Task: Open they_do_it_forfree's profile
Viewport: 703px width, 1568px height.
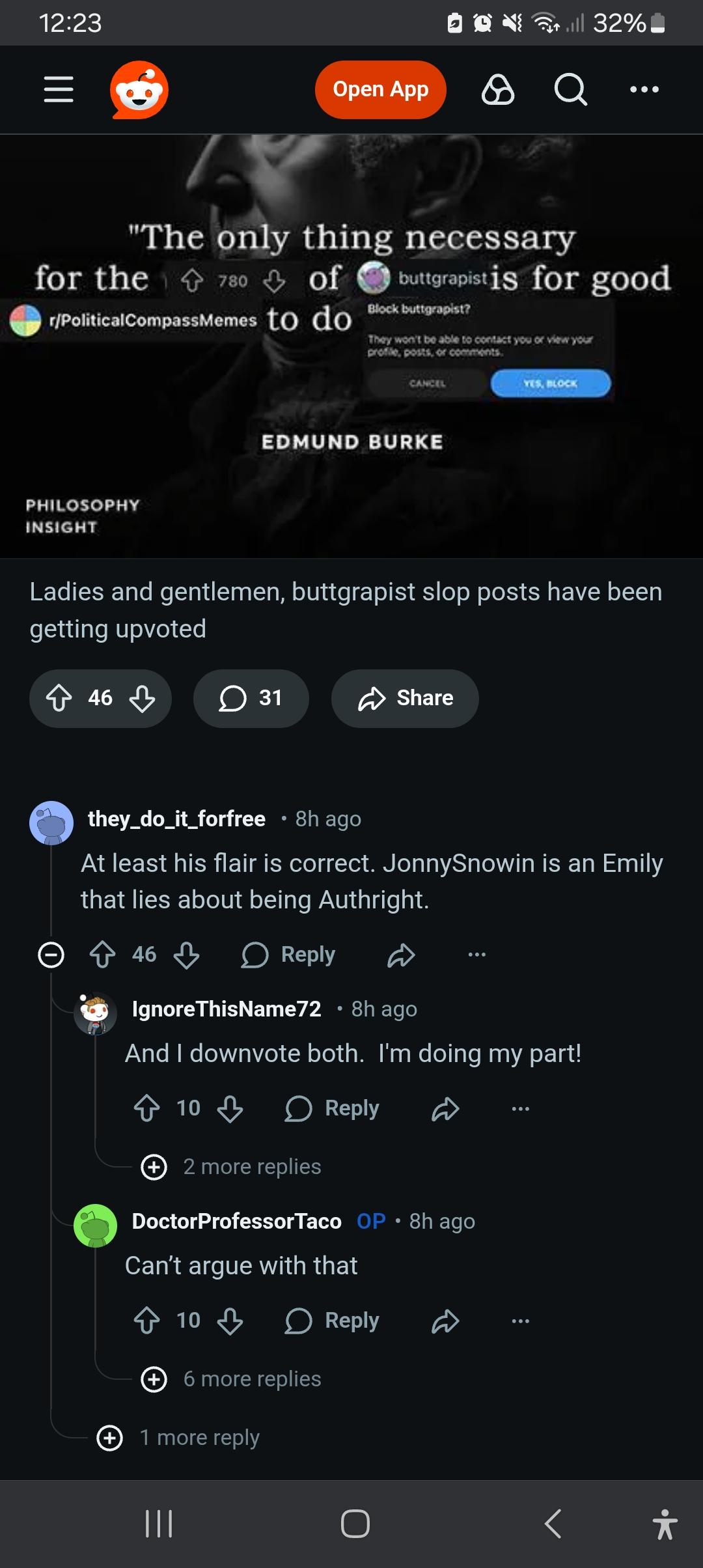Action: 176,819
